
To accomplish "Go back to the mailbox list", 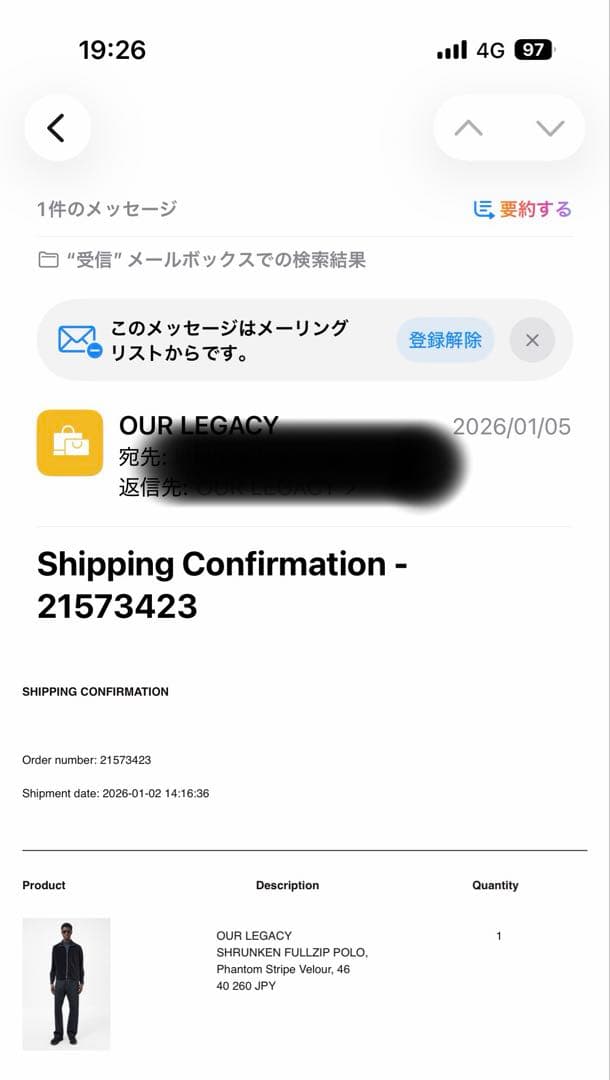I will [57, 128].
